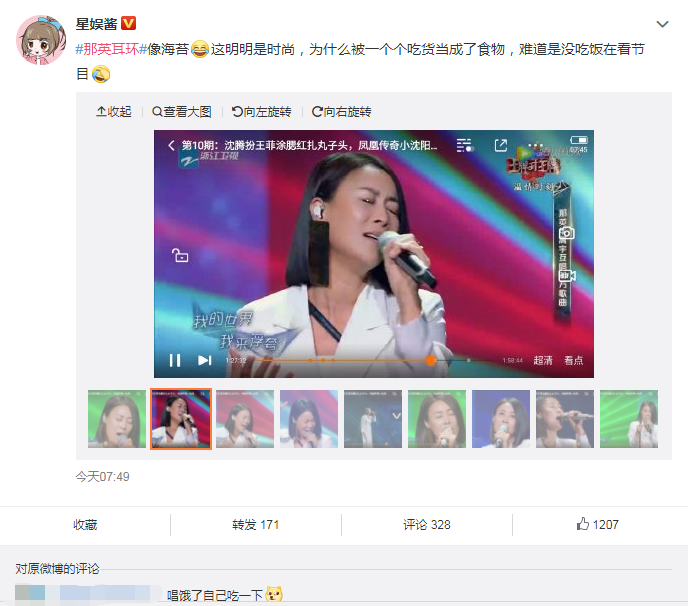Save the post using 收藏

[x=85, y=524]
